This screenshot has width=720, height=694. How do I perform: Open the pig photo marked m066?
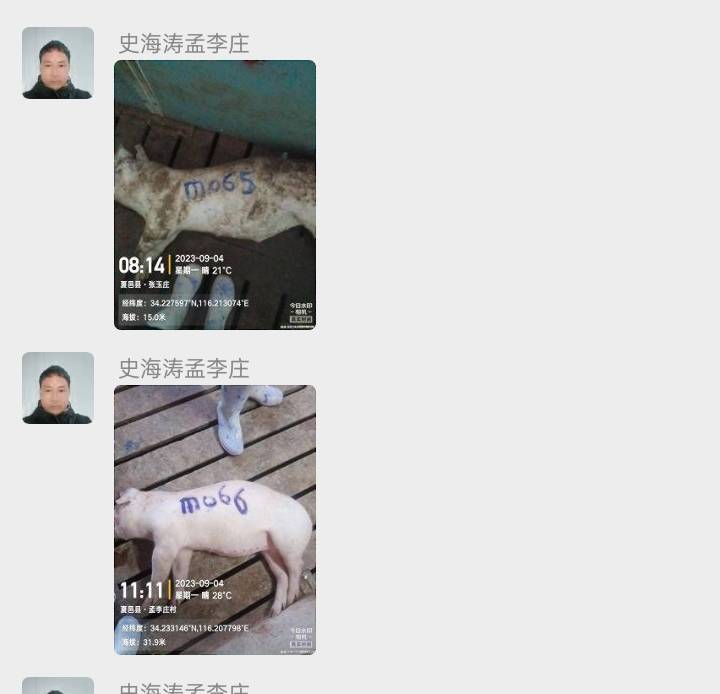point(215,520)
